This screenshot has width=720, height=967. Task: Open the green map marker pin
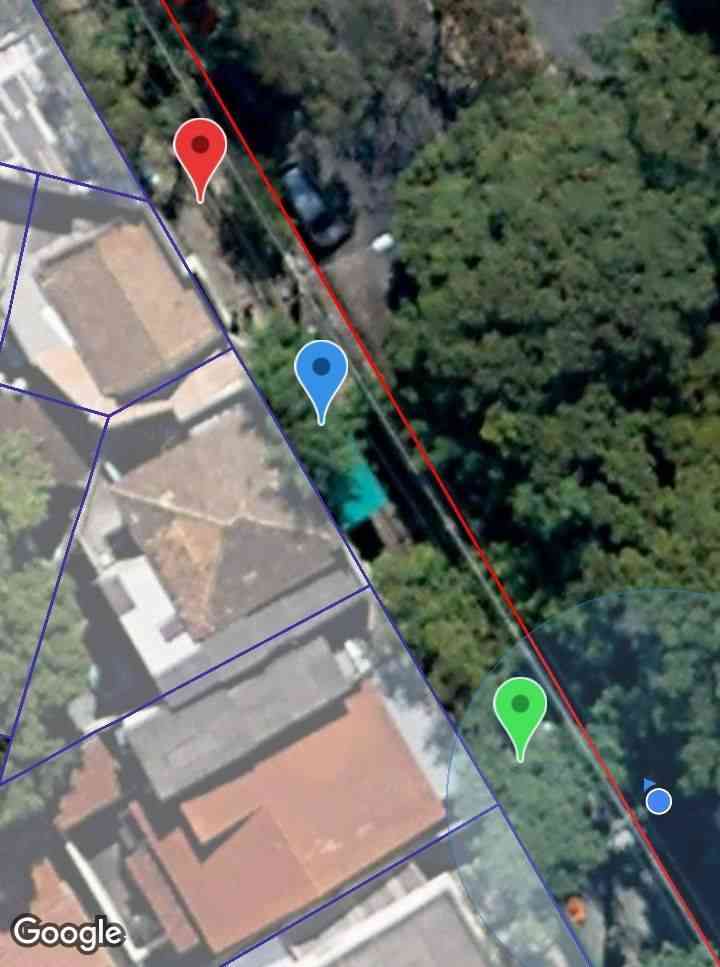point(519,710)
